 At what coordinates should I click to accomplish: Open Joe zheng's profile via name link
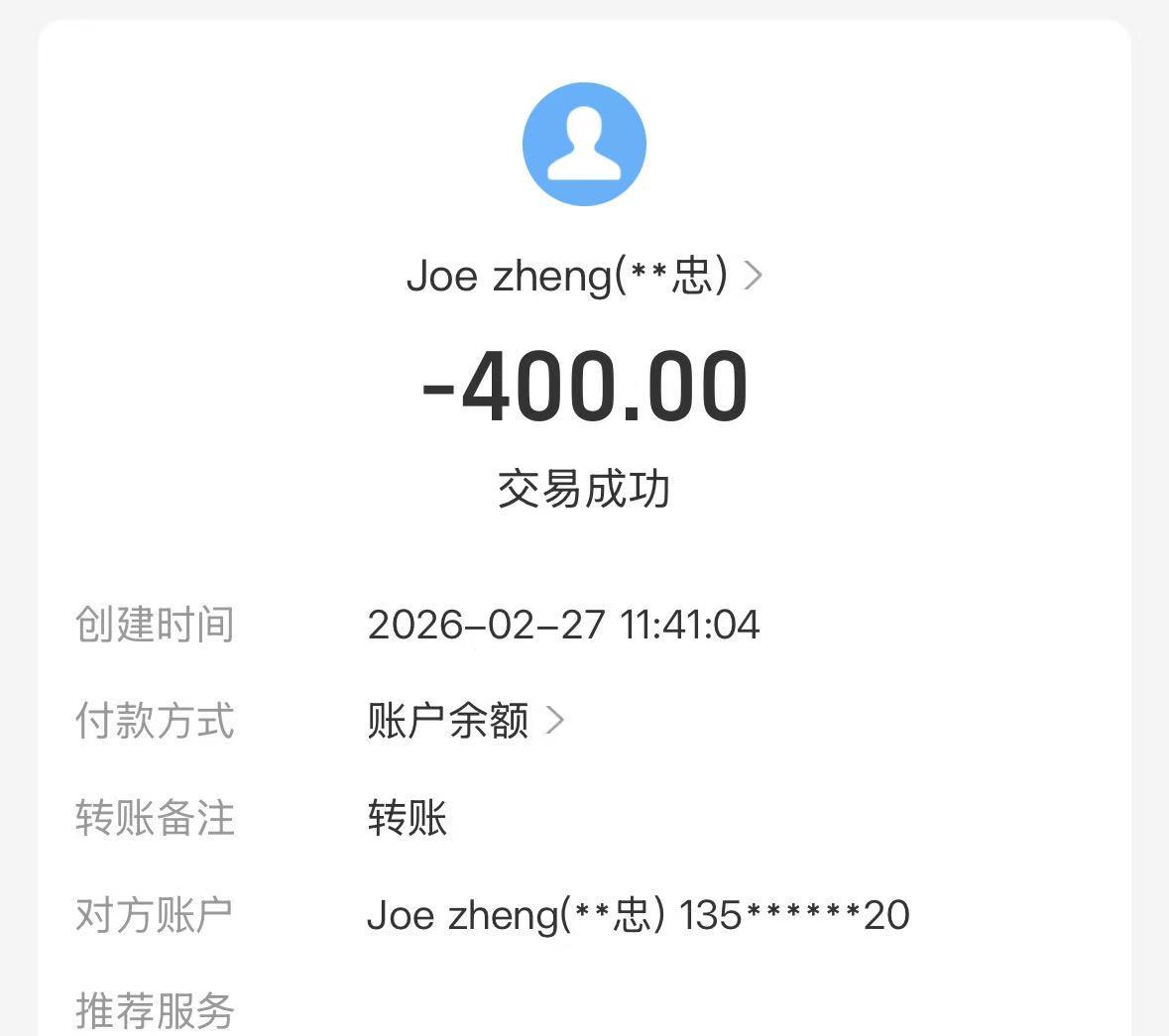[583, 276]
